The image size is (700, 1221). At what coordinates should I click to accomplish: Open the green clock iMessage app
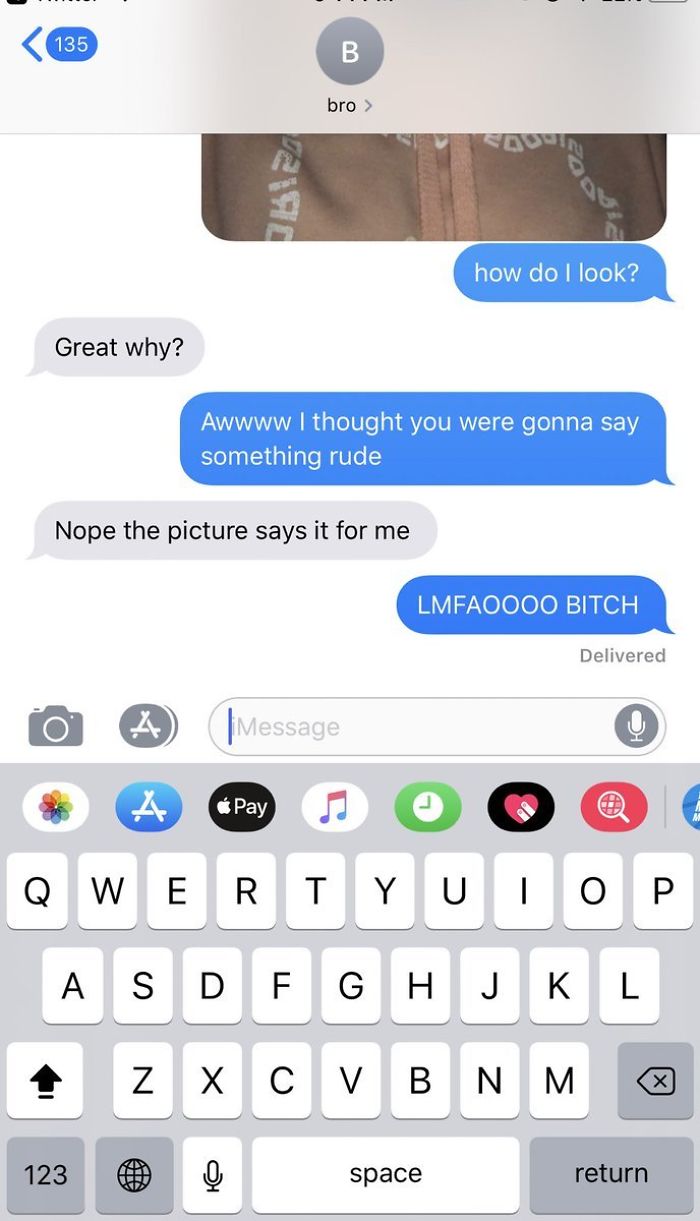point(427,808)
